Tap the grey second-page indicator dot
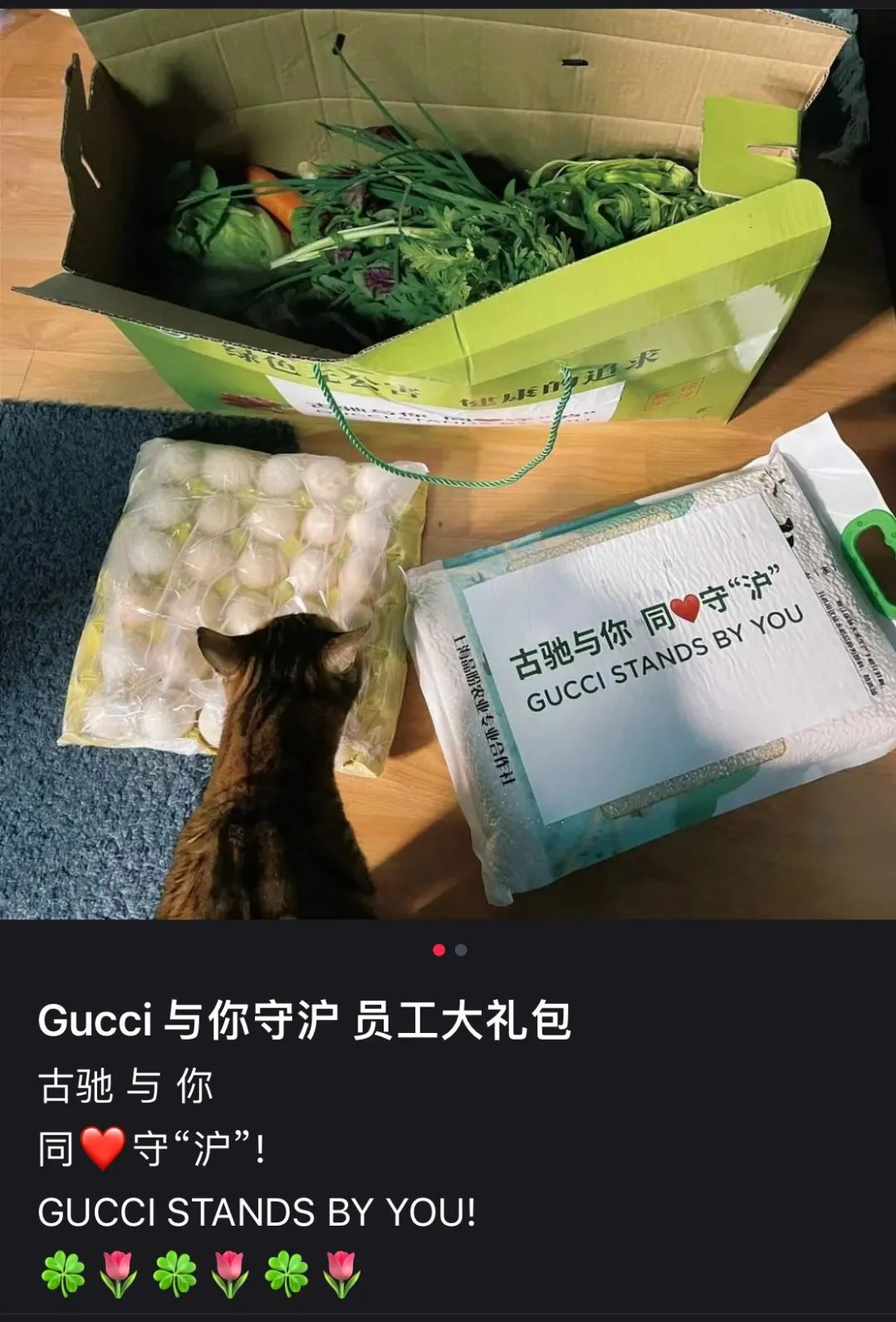 461,950
